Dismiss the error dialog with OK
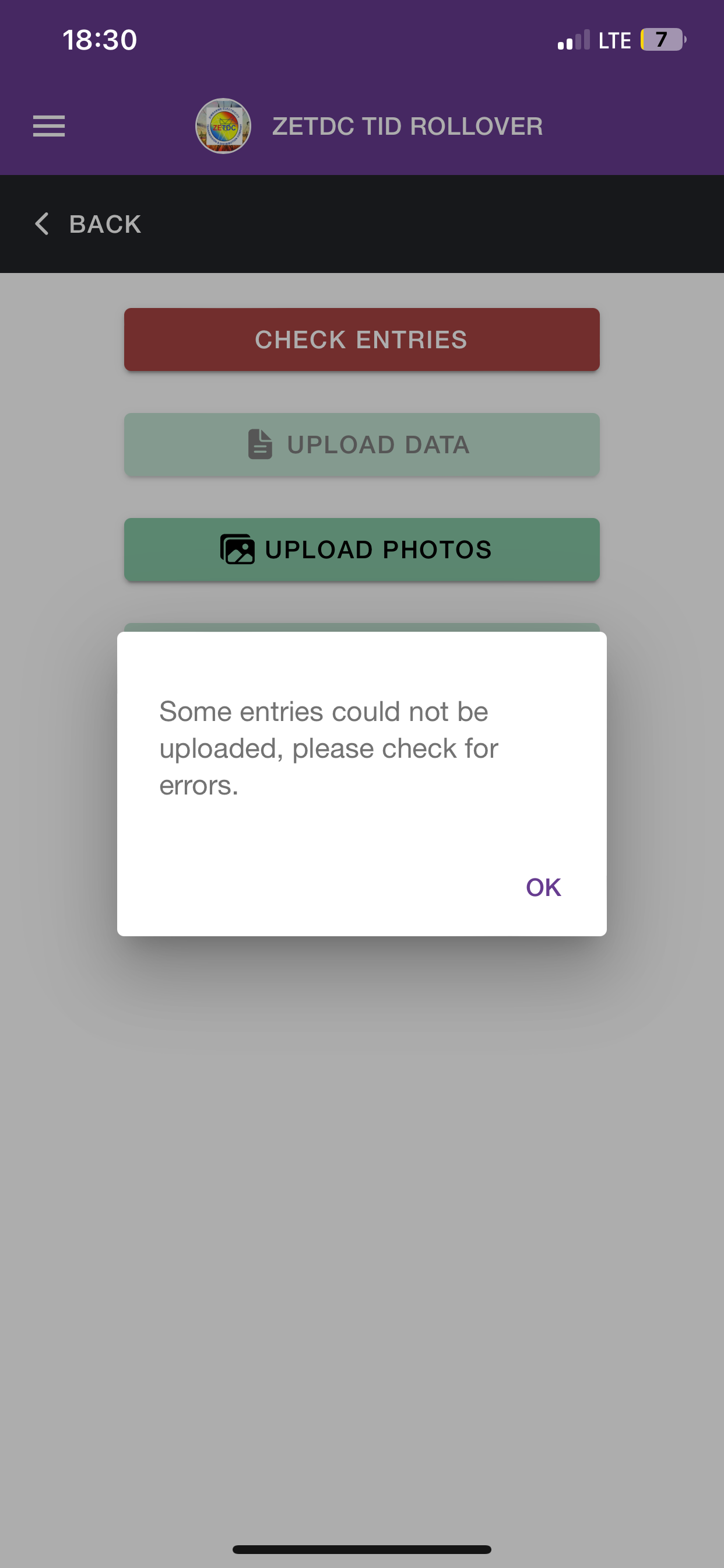The image size is (724, 1568). pos(543,887)
